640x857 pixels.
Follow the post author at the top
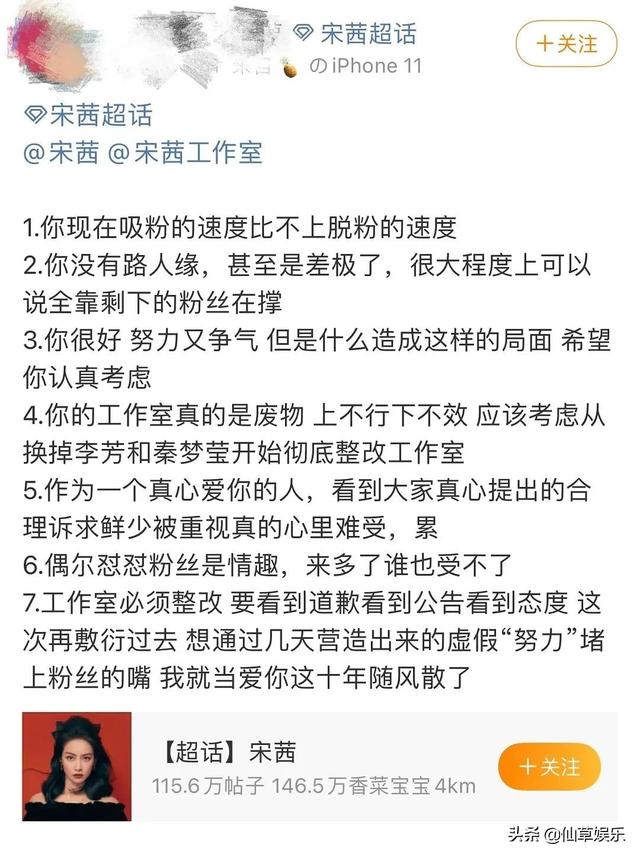coord(565,44)
